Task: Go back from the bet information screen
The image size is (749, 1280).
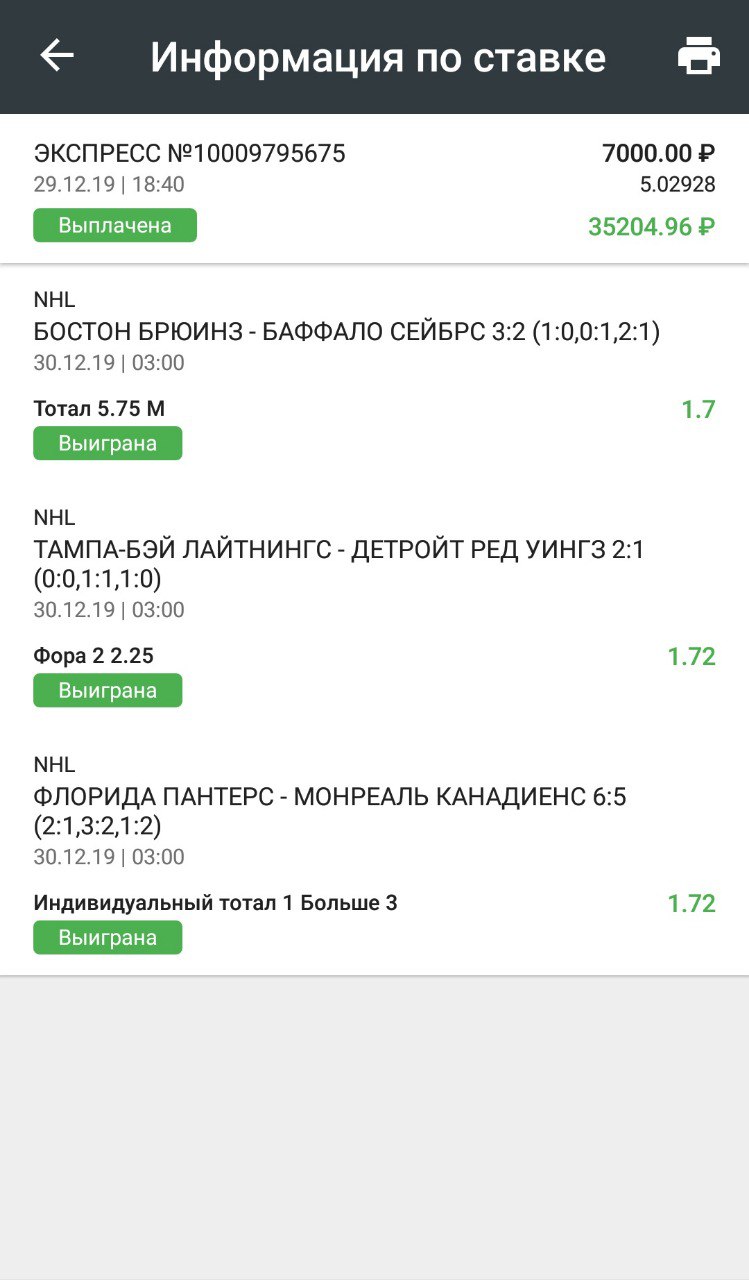Action: coord(57,56)
